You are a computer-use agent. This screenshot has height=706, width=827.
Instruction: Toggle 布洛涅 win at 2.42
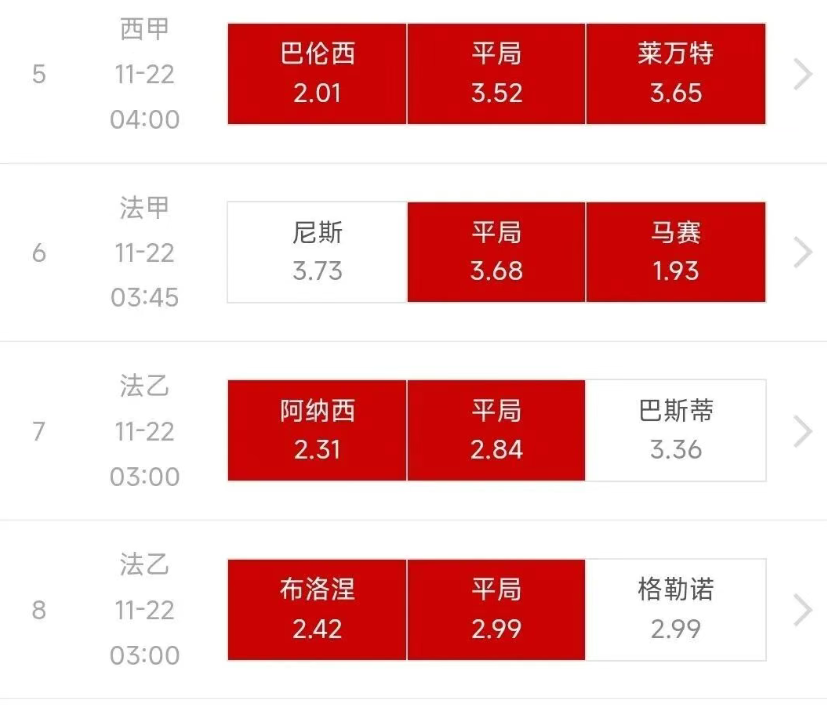point(317,609)
